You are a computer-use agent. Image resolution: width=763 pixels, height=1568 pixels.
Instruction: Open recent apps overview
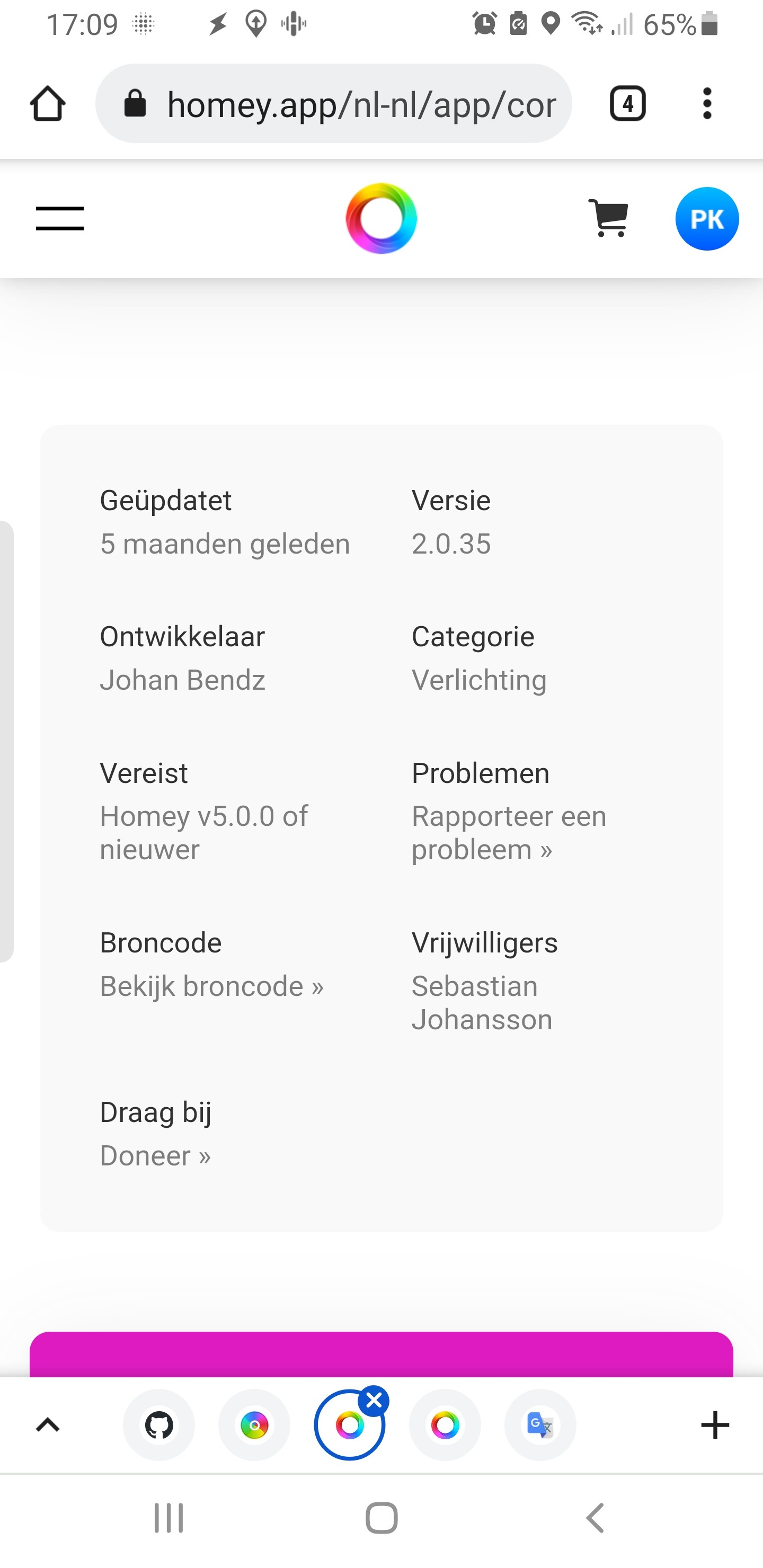coord(168,1518)
